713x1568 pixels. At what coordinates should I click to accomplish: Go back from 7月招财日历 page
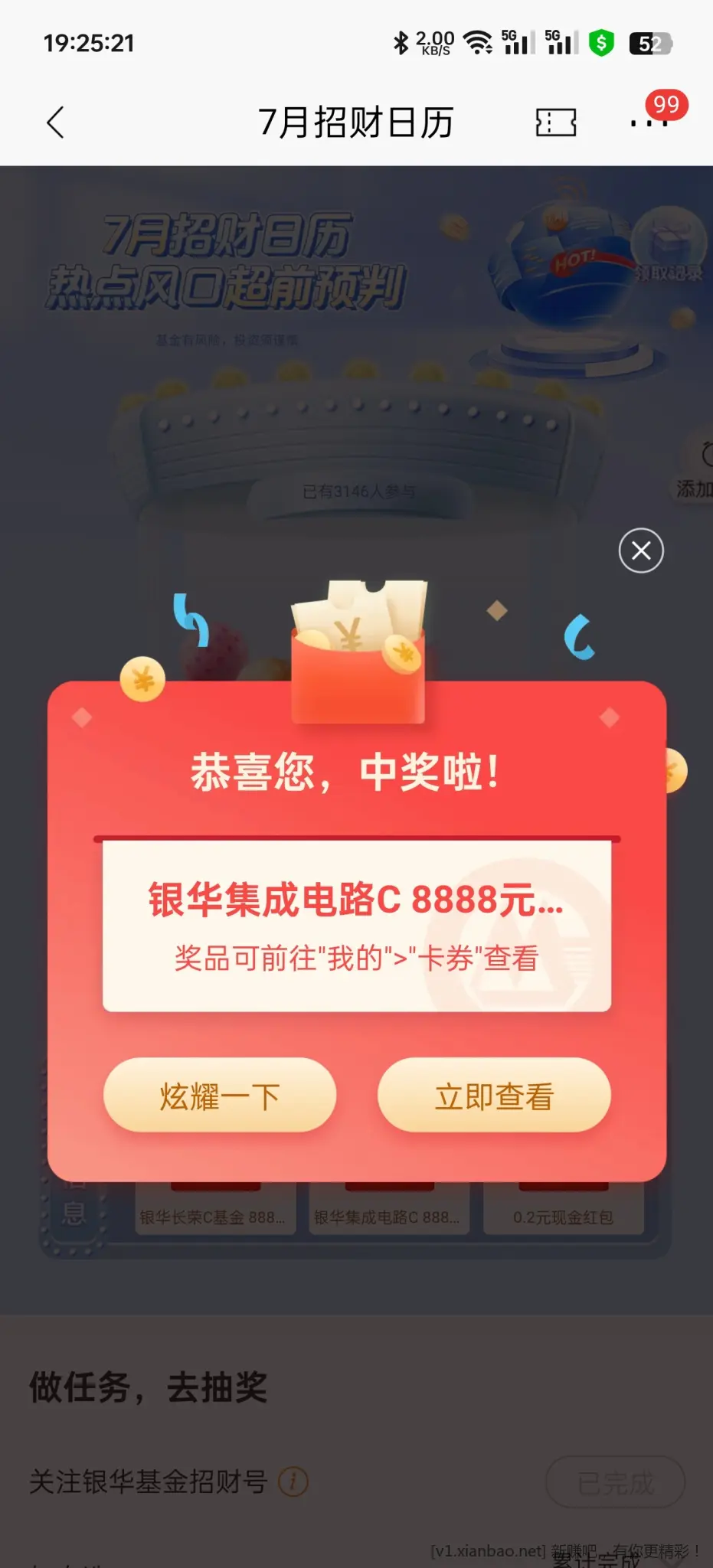(x=56, y=122)
